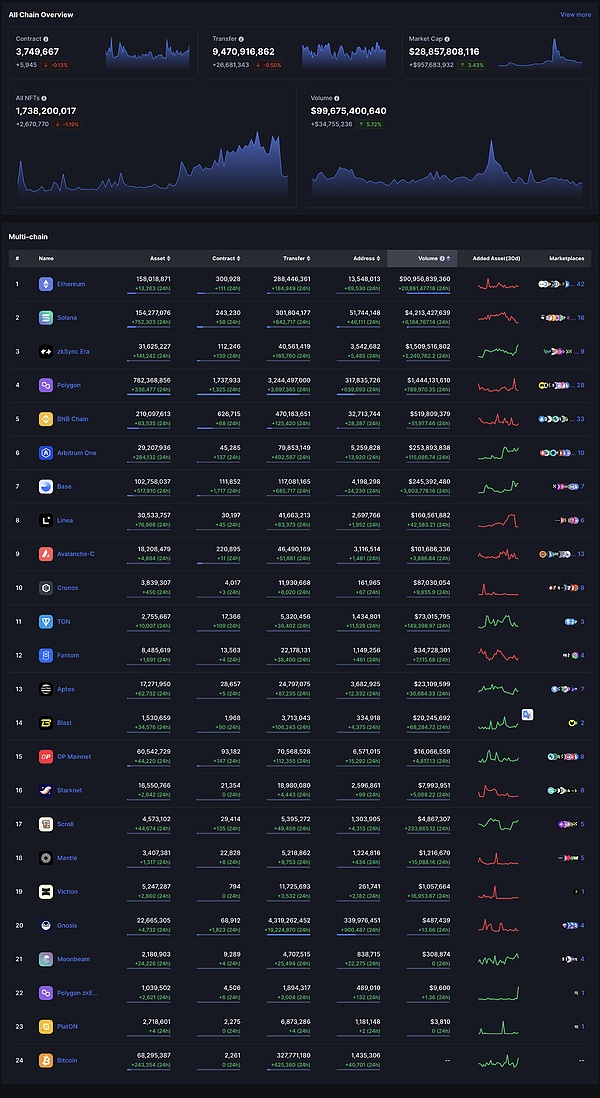The image size is (600, 1098).
Task: Select Base in the chain table
Action: 64,487
